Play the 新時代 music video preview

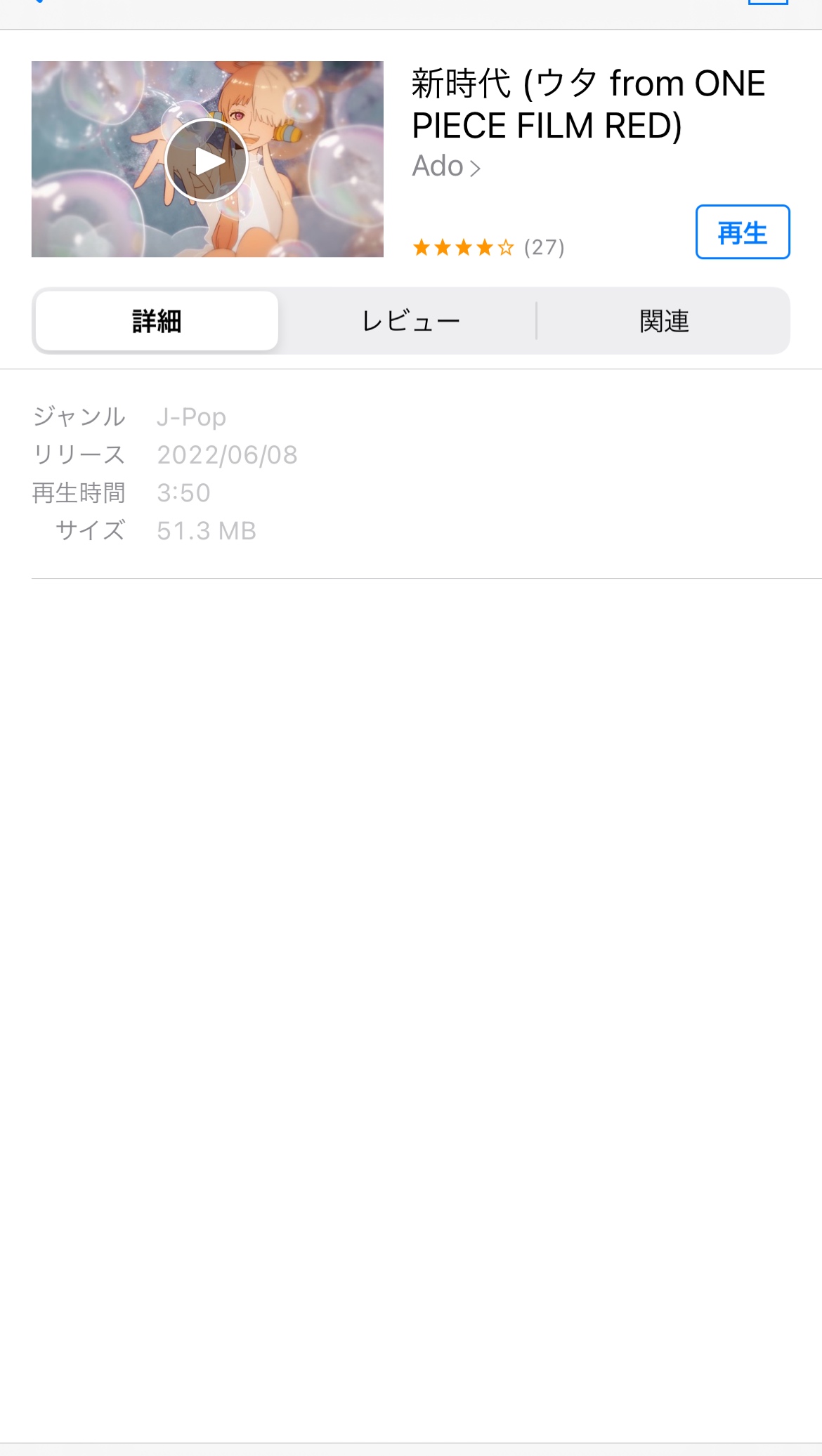tap(207, 160)
